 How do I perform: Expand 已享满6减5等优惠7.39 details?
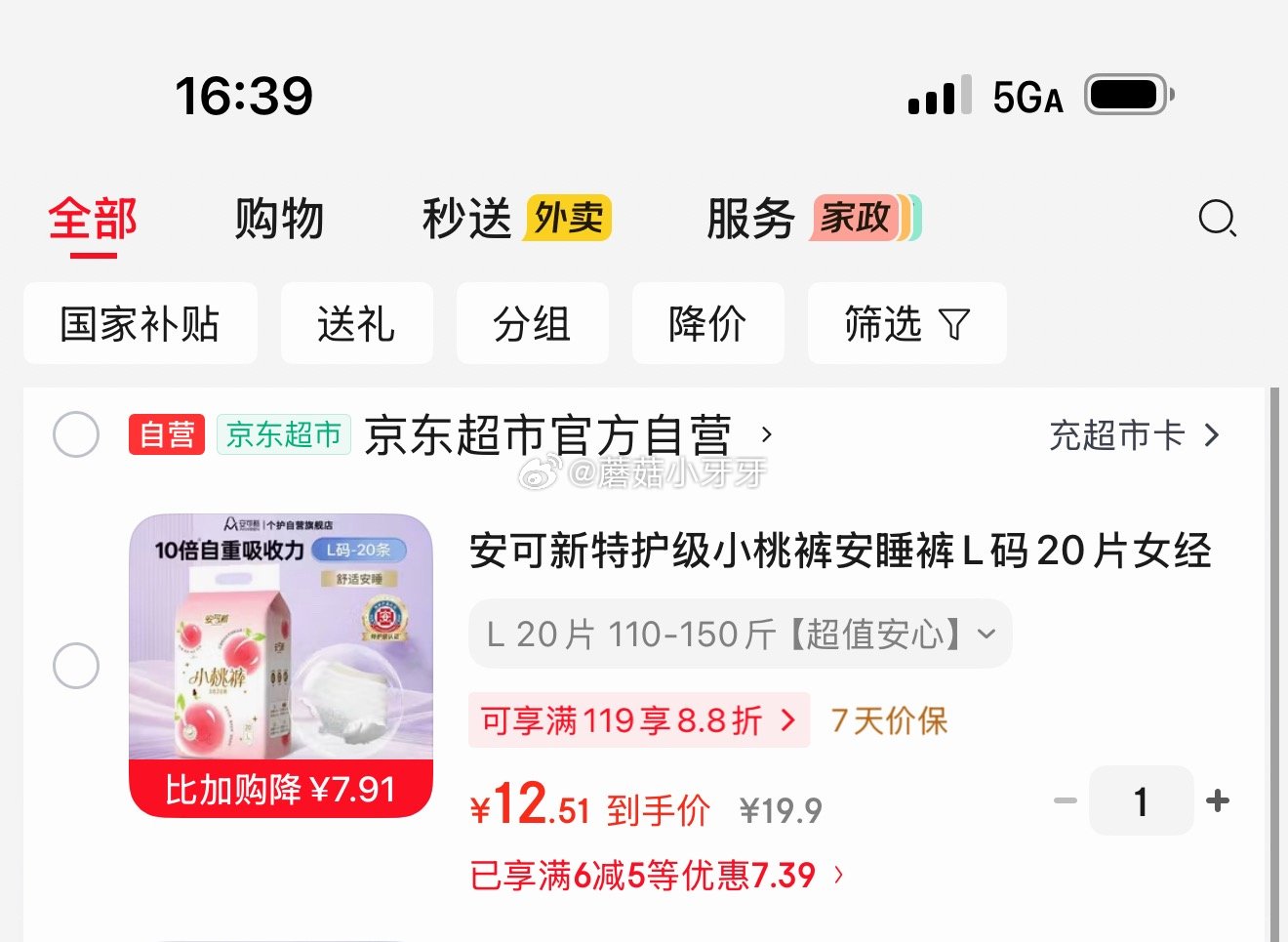click(657, 875)
